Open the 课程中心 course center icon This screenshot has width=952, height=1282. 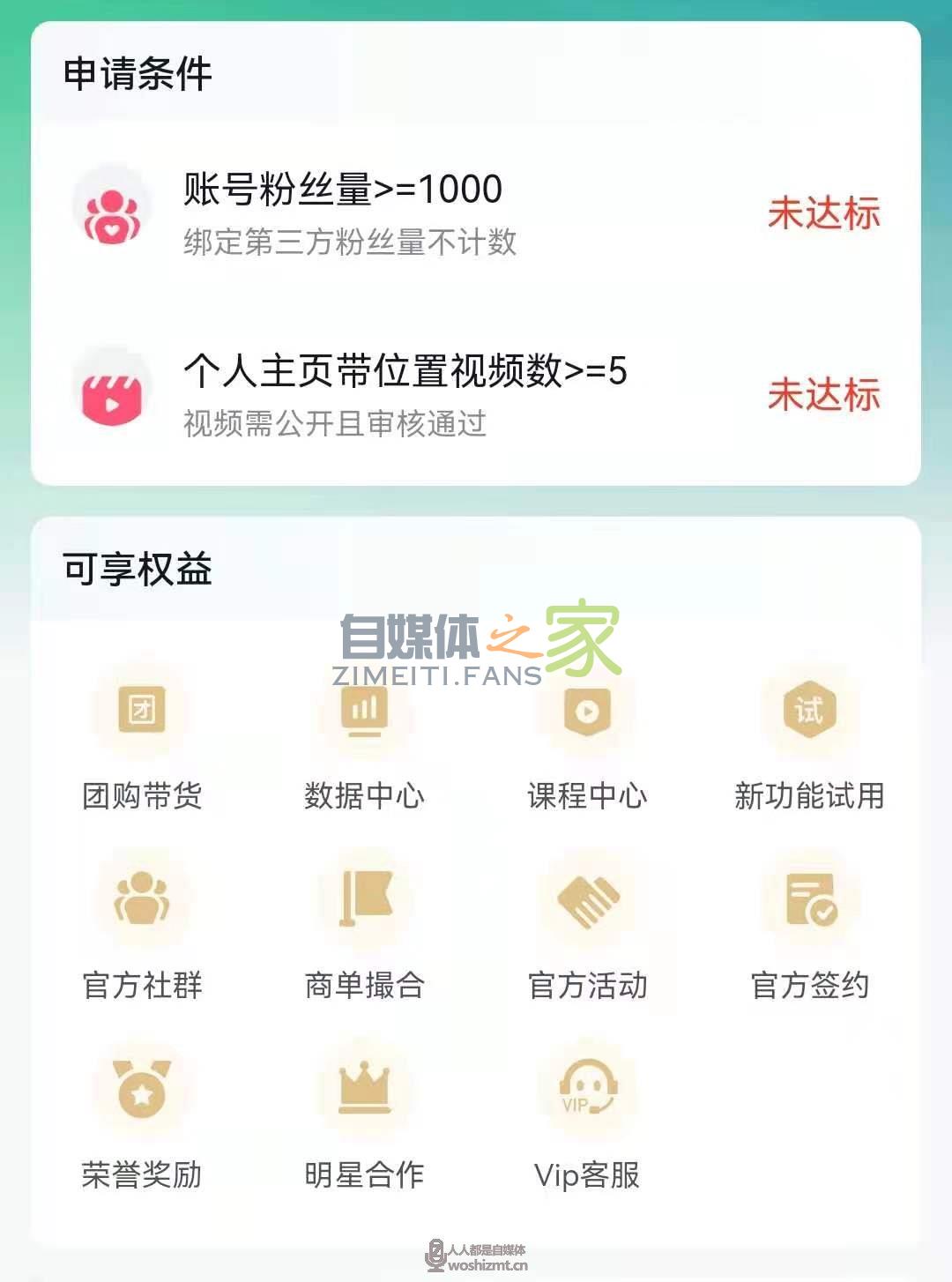click(x=586, y=712)
